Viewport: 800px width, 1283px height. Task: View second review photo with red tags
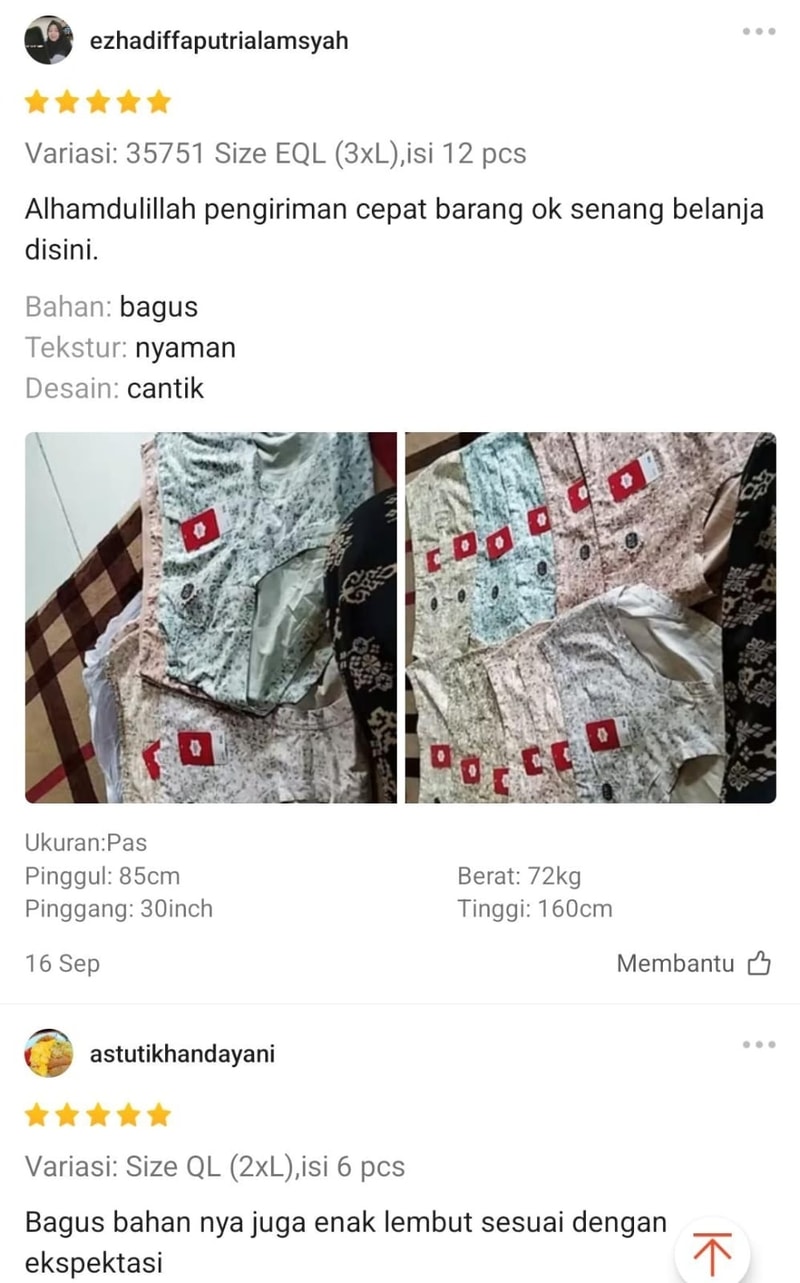coord(590,617)
